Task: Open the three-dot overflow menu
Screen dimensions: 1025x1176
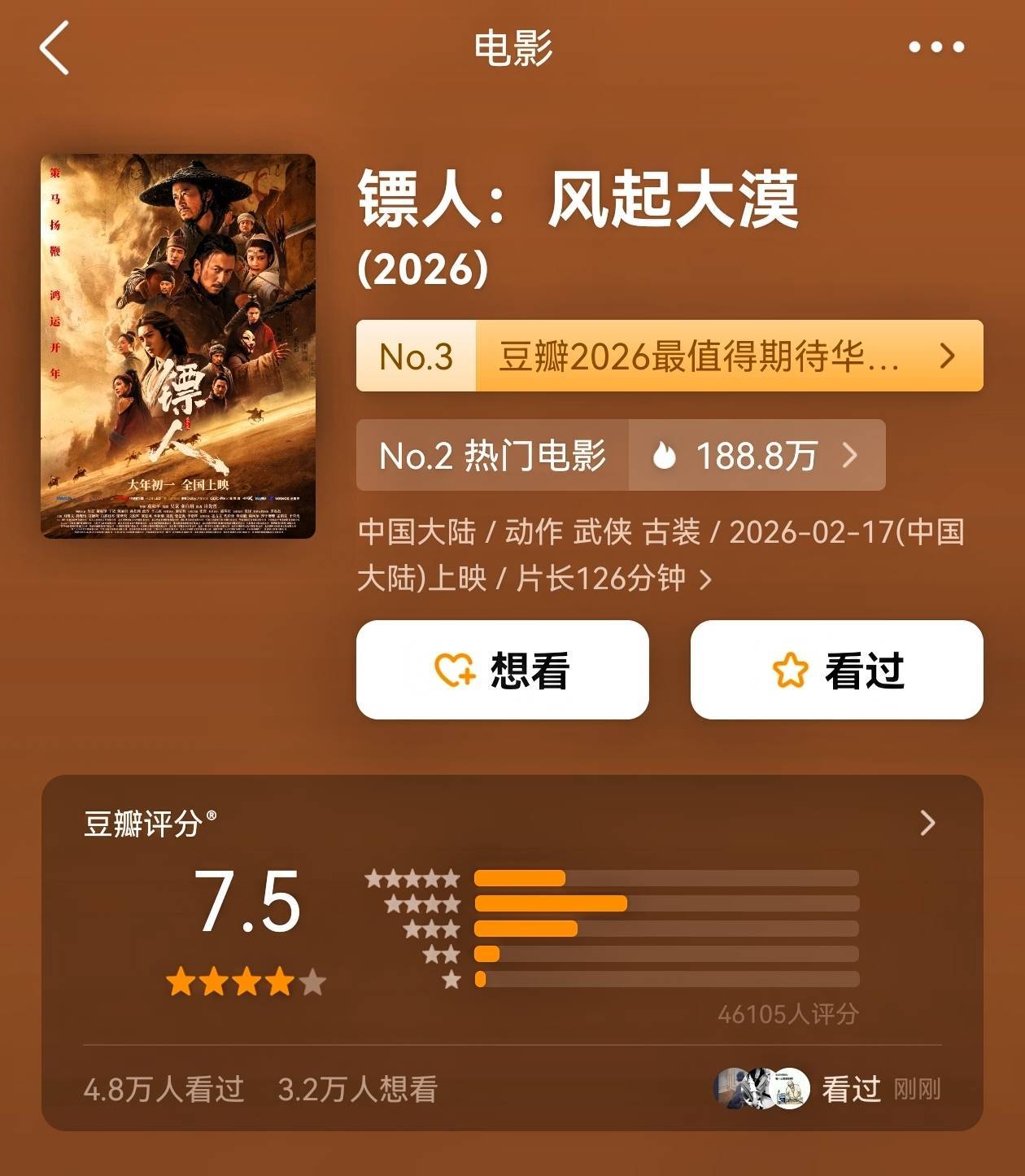Action: 936,47
